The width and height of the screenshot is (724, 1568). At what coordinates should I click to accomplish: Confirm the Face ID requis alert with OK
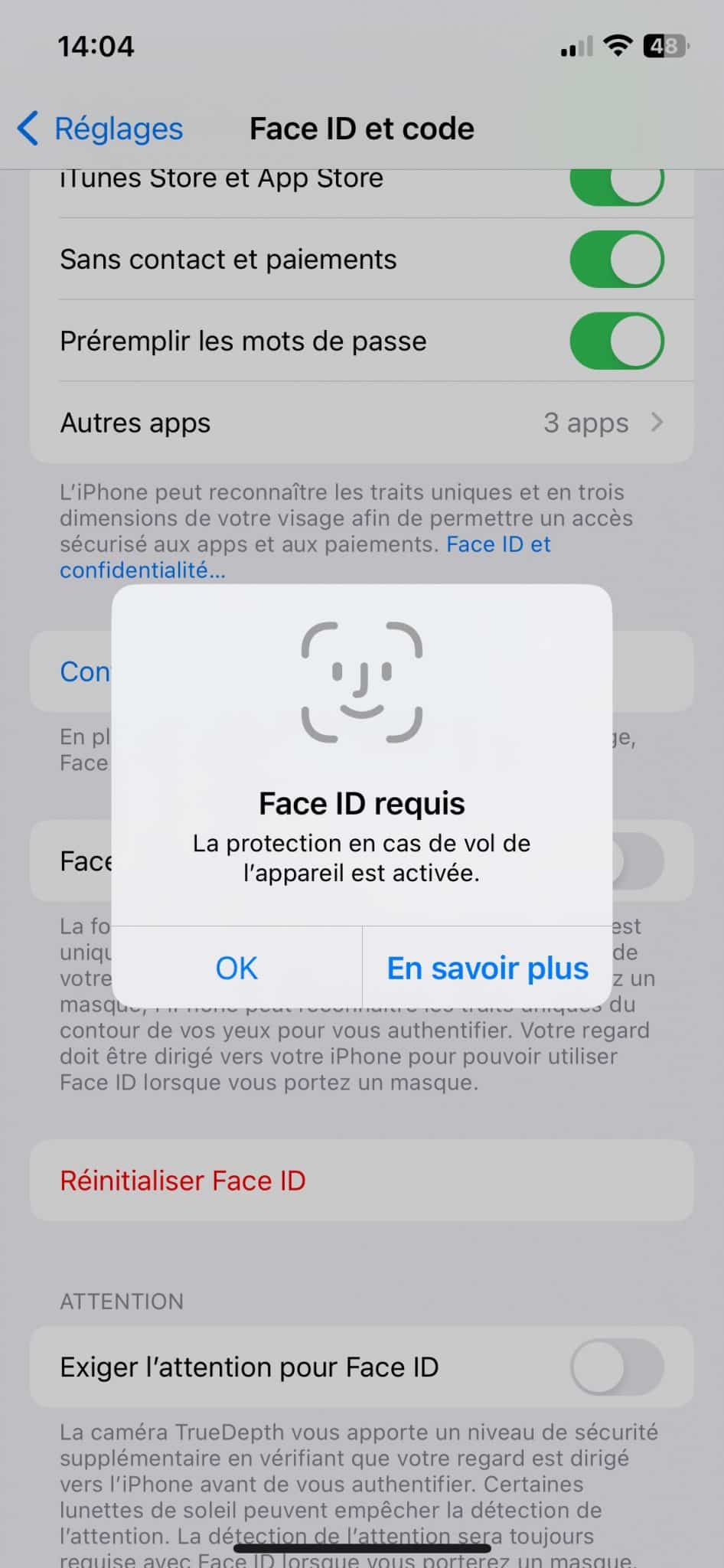(x=236, y=968)
